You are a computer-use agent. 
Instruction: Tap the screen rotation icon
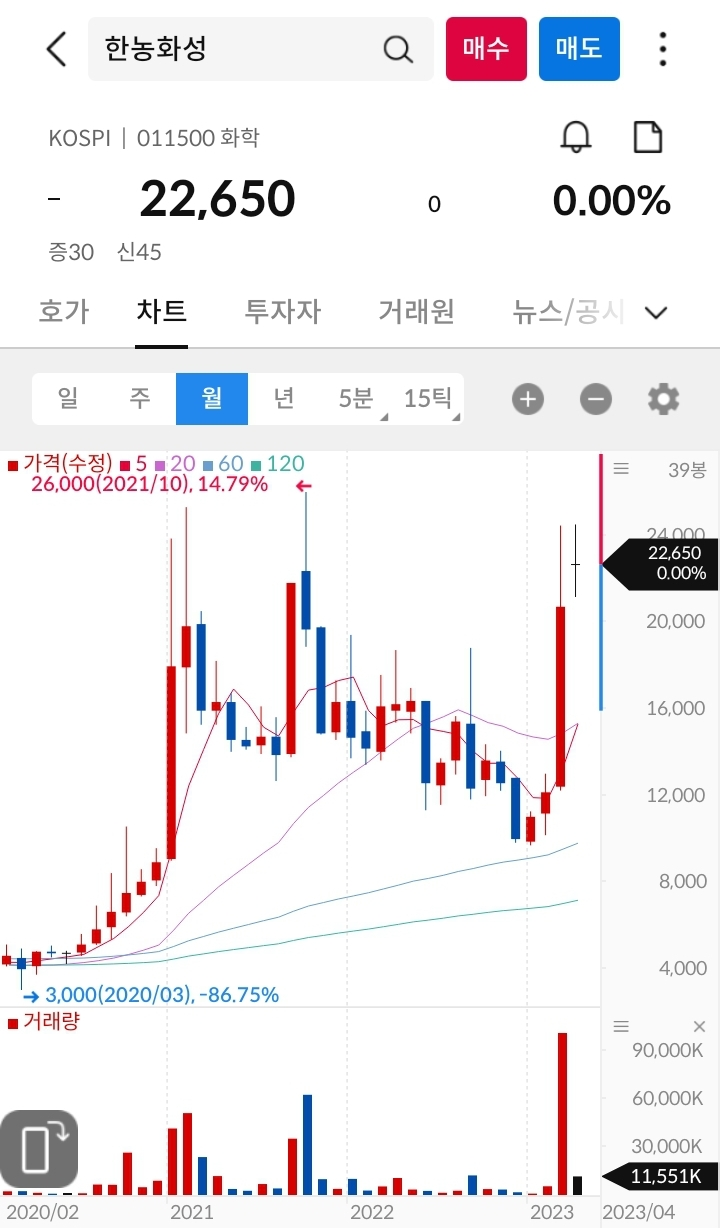point(40,1148)
